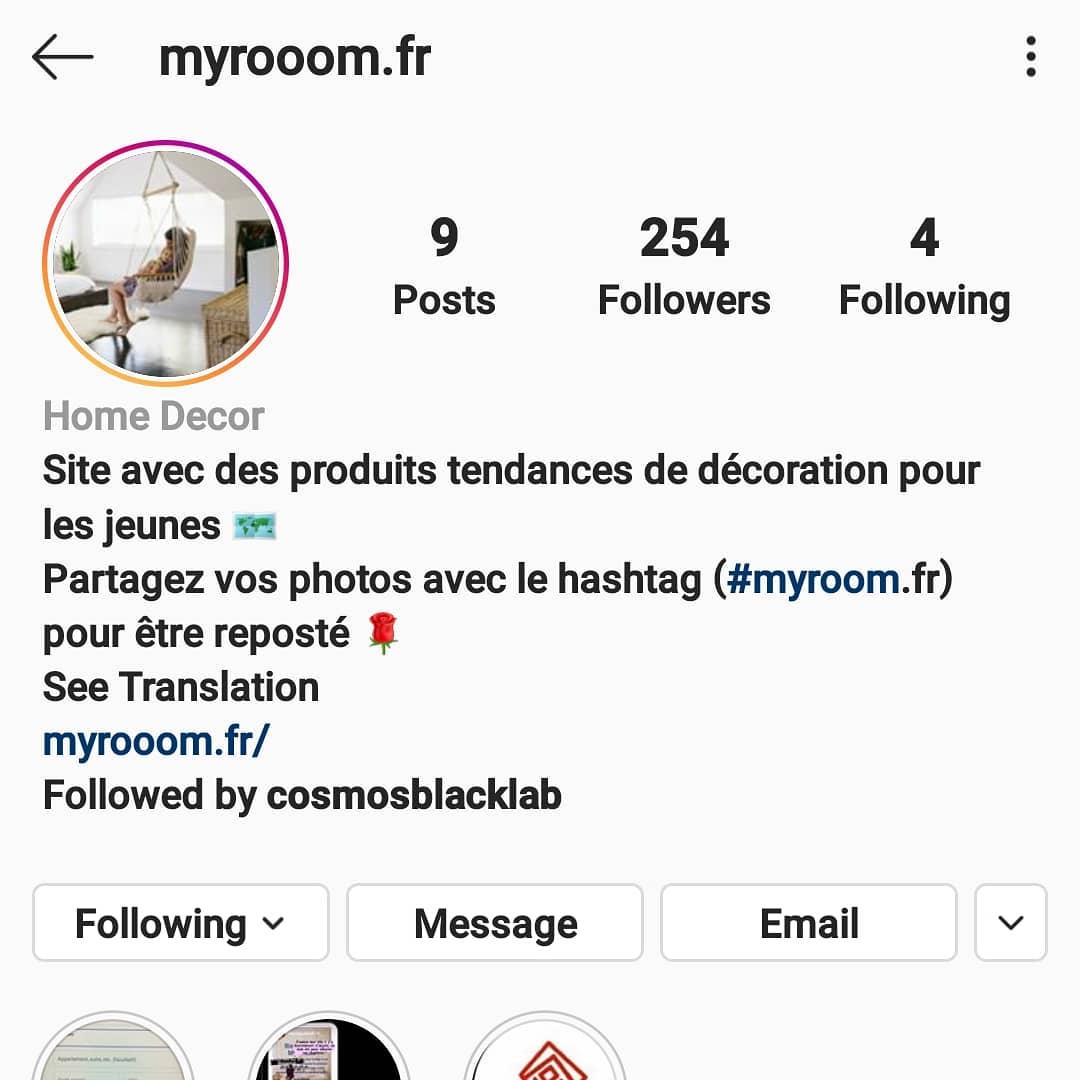Visit the myrooom.fr/ website link
The width and height of the screenshot is (1080, 1080).
pyautogui.click(x=156, y=741)
